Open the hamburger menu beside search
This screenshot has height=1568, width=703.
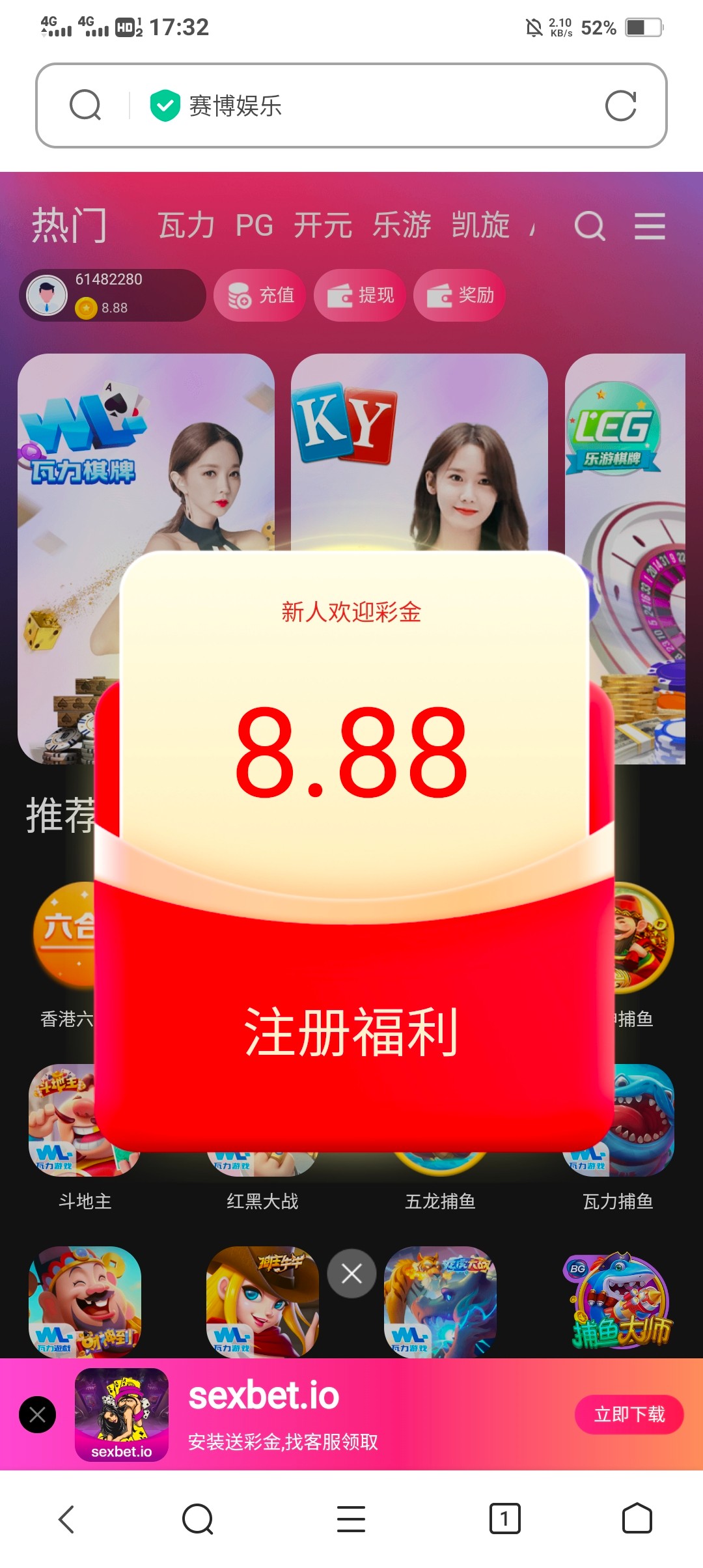point(650,227)
